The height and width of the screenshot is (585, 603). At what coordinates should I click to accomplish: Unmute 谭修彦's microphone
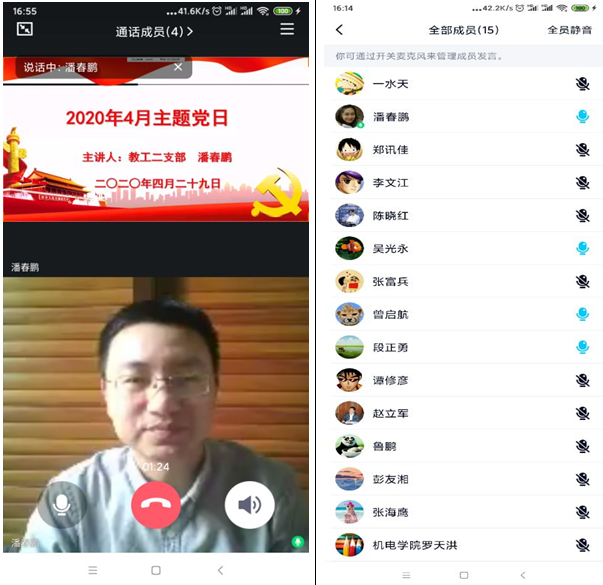582,380
